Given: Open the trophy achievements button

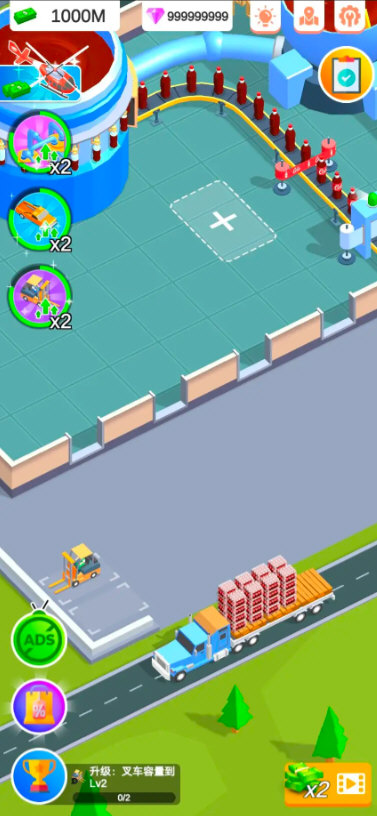Looking at the screenshot, I should click(39, 776).
